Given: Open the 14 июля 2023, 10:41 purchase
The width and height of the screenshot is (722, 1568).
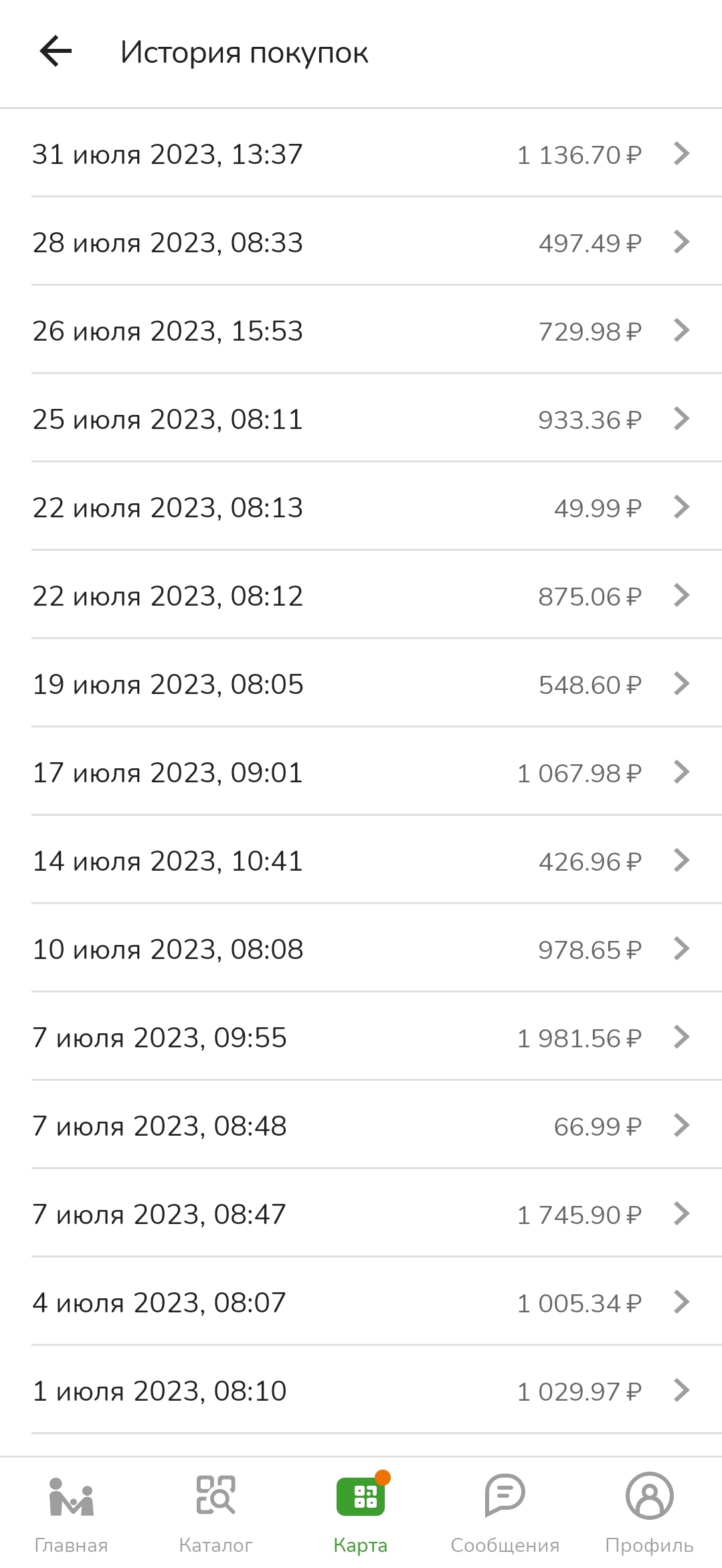Looking at the screenshot, I should tap(361, 861).
